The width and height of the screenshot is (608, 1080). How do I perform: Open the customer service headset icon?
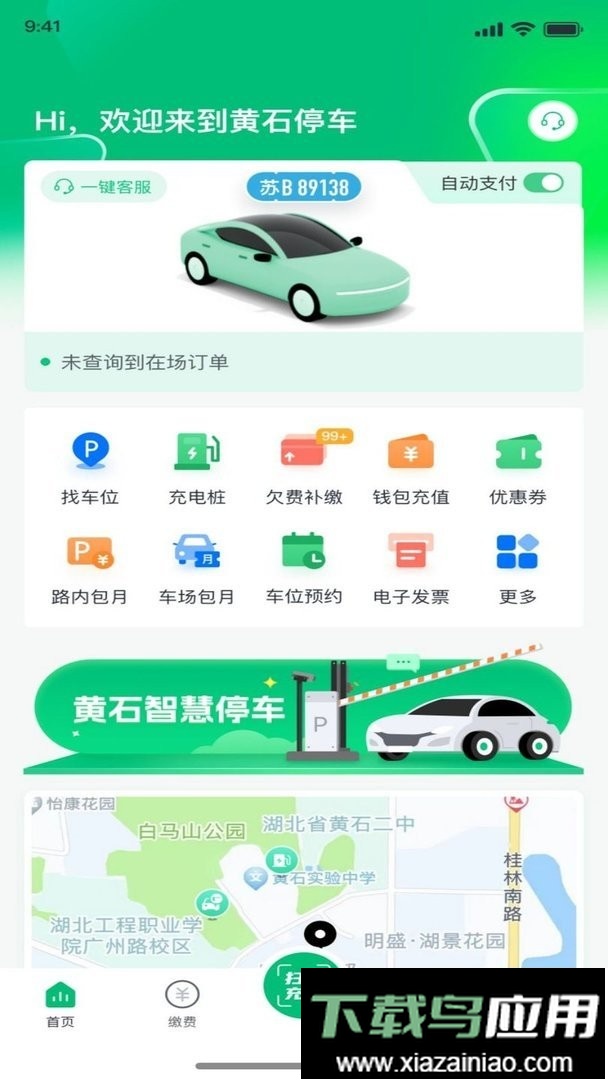click(552, 122)
